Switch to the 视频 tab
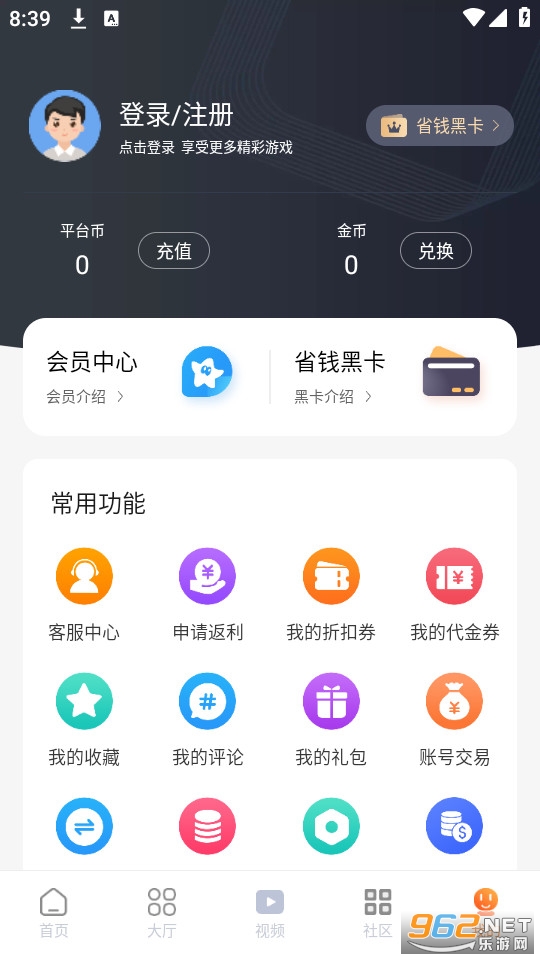This screenshot has height=960, width=540. coord(270,913)
